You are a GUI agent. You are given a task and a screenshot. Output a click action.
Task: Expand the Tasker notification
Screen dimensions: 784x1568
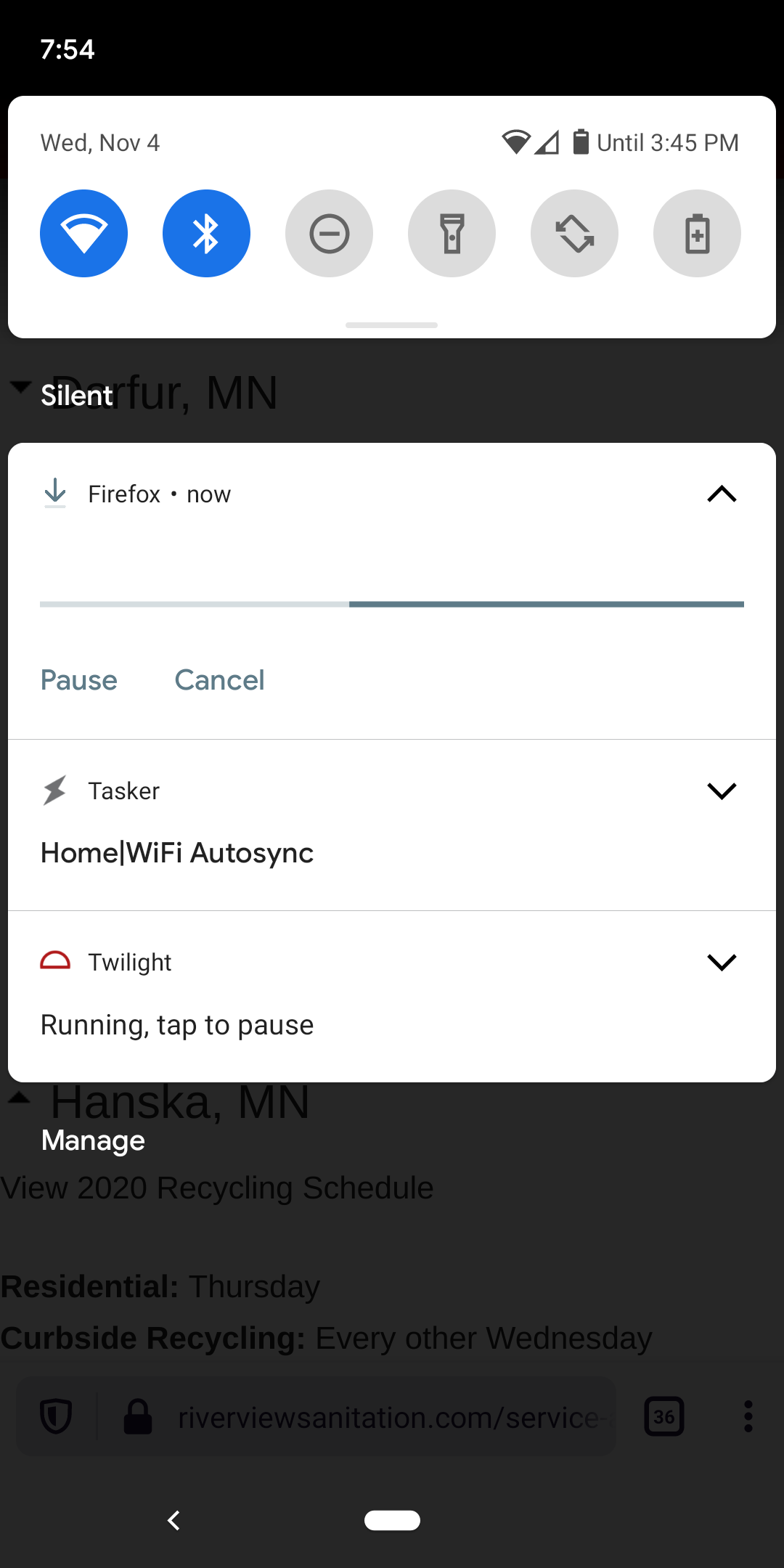[722, 791]
